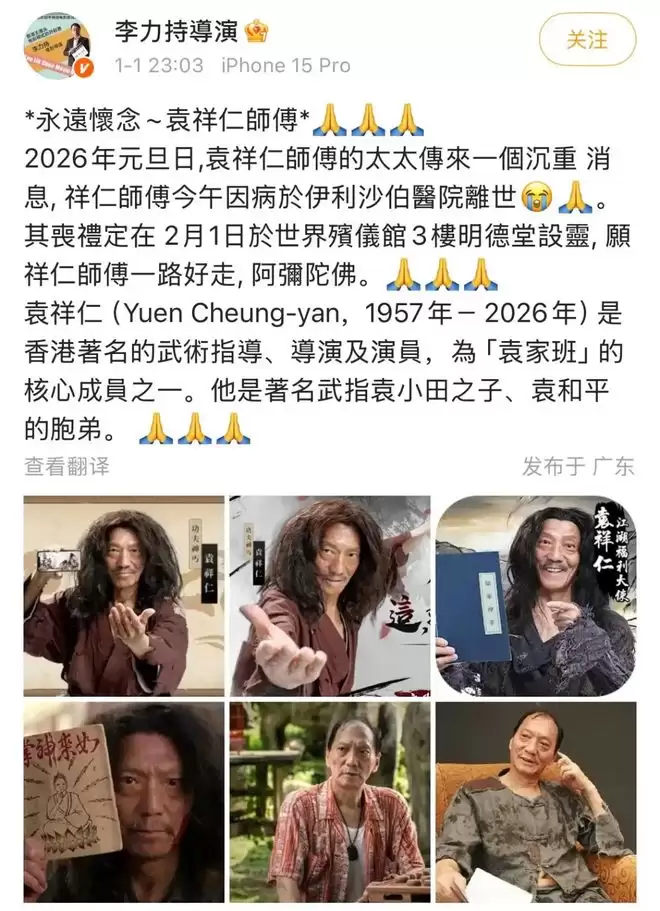This screenshot has width=660, height=911.
Task: Open fourth photo with yellow manual booklet
Action: (x=124, y=801)
